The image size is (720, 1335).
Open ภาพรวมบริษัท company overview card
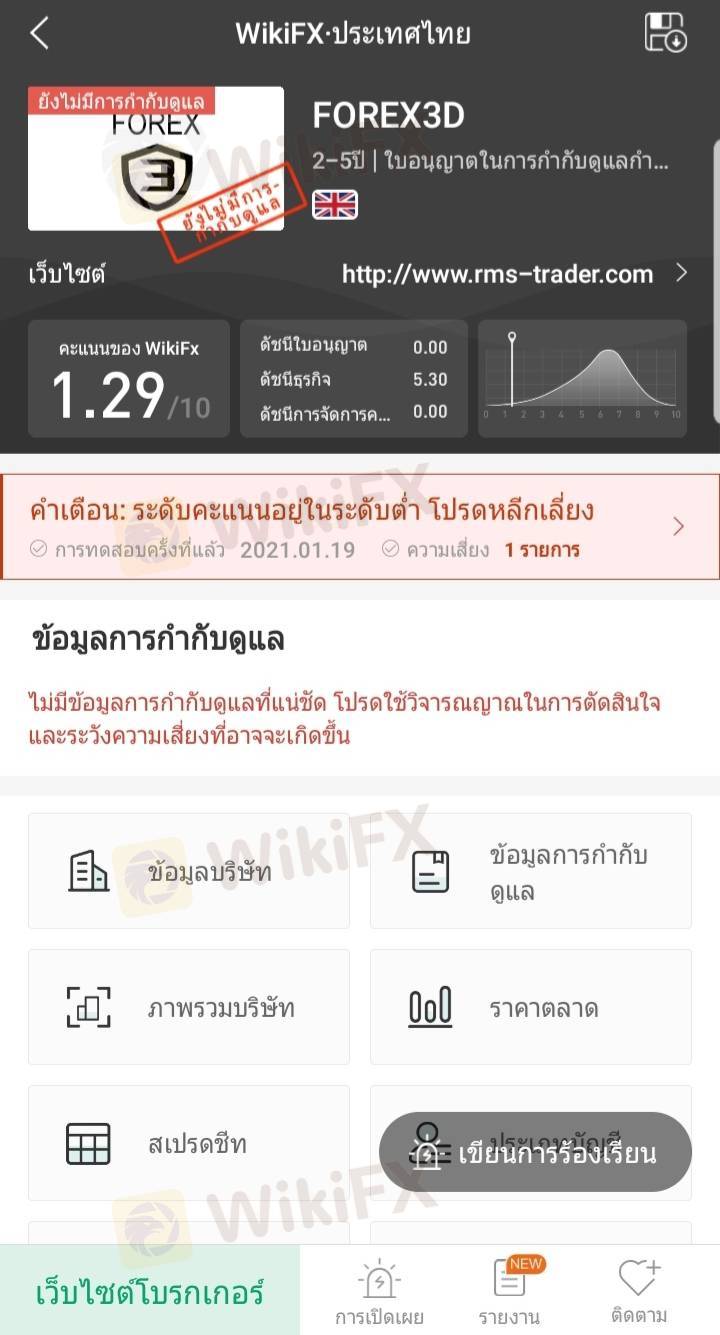[x=189, y=1007]
